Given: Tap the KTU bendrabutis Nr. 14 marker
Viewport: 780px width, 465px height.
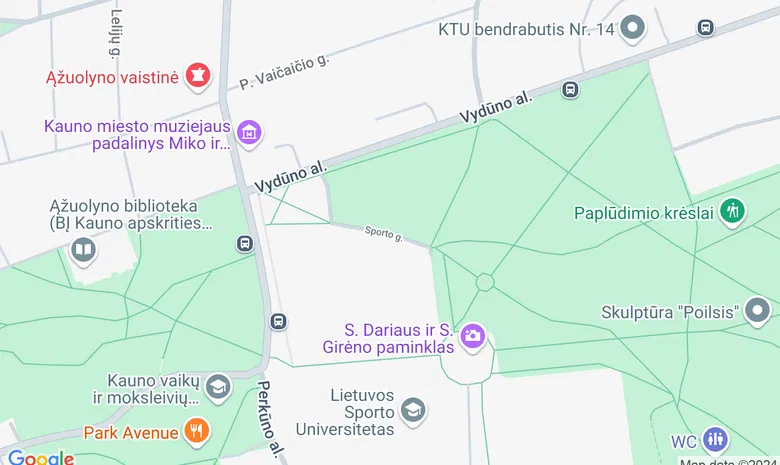Looking at the screenshot, I should pos(632,28).
